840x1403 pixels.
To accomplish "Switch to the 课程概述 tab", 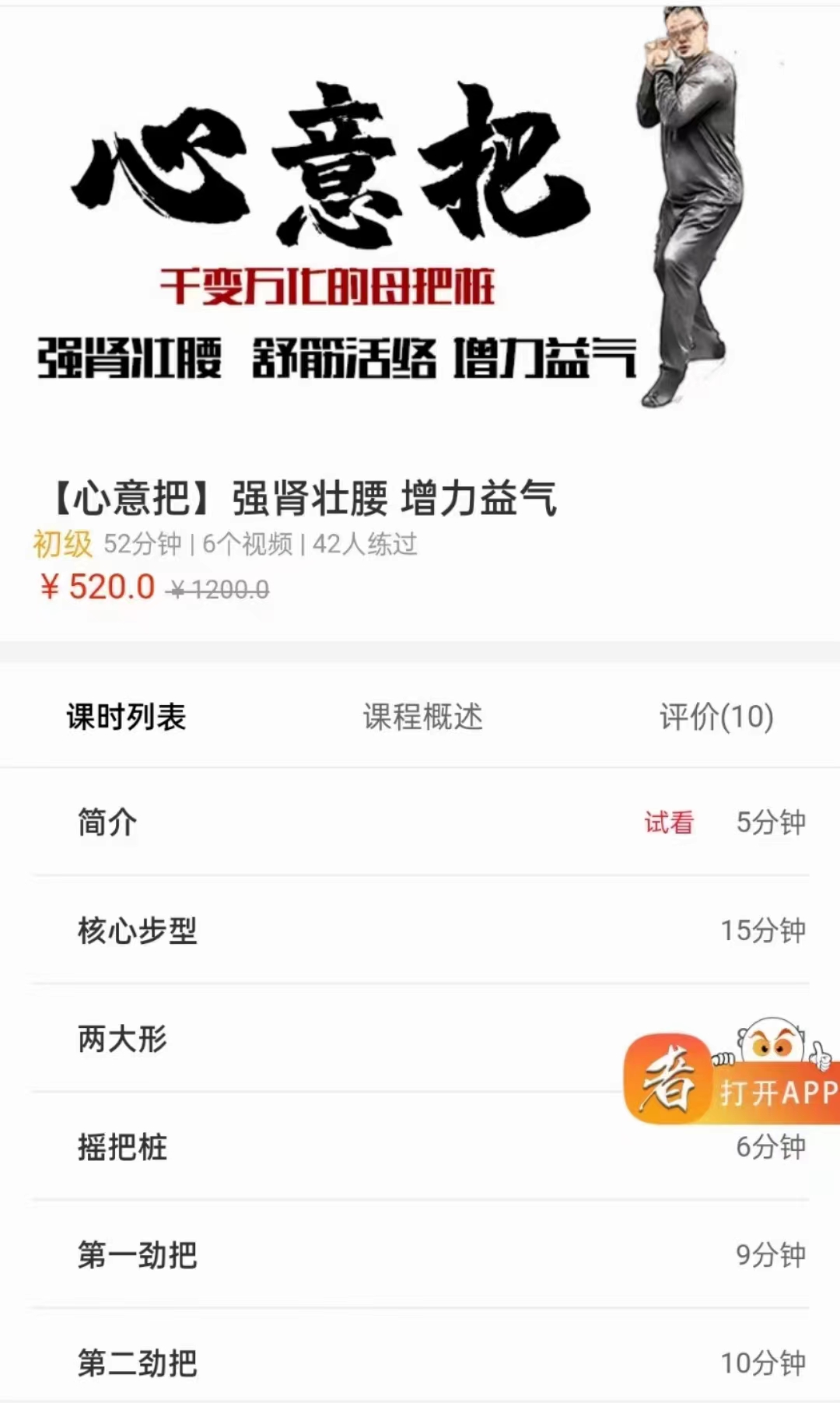I will click(421, 718).
